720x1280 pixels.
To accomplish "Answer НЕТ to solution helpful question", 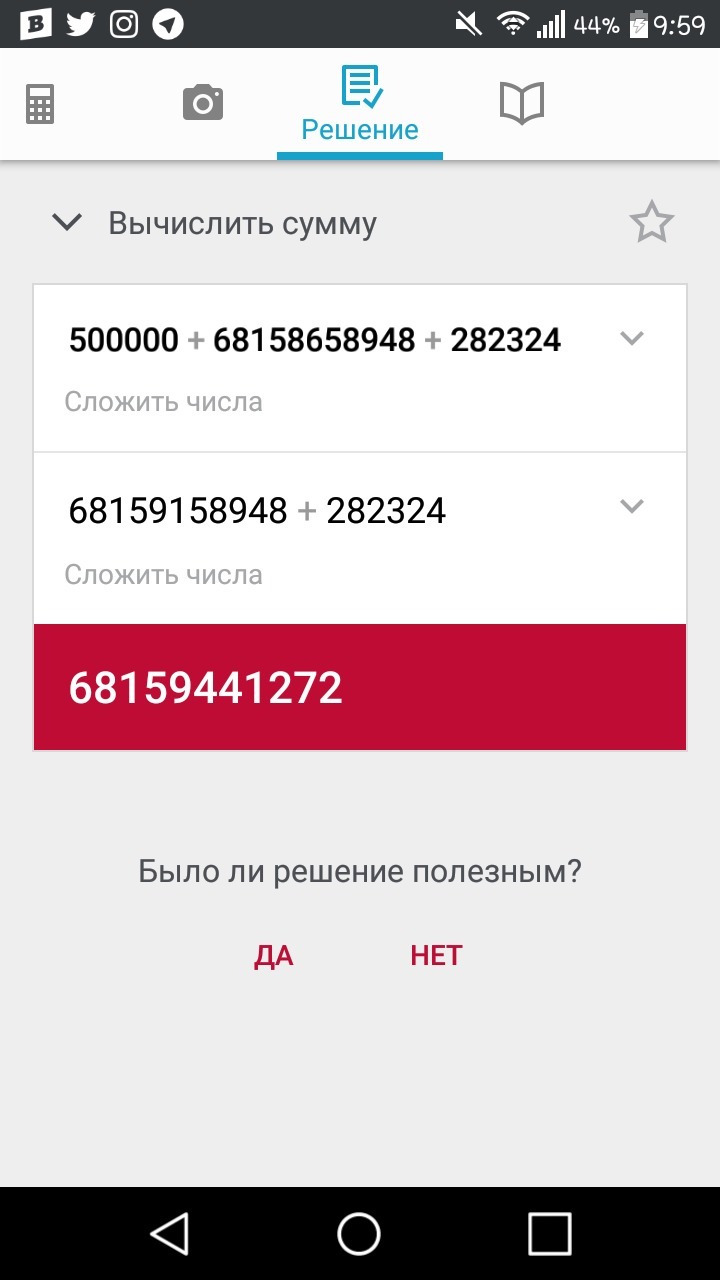I will pos(436,956).
